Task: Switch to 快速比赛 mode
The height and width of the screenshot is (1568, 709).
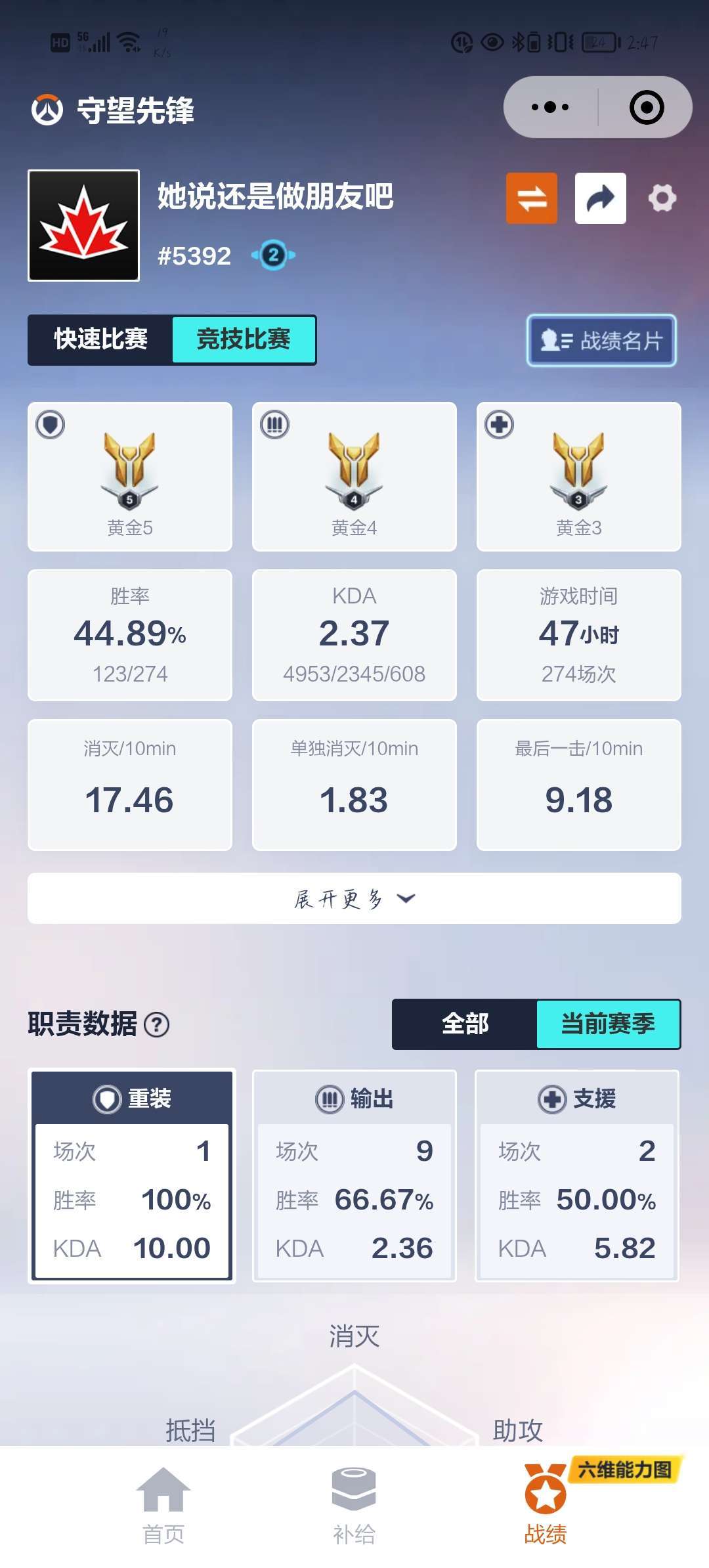Action: 100,339
